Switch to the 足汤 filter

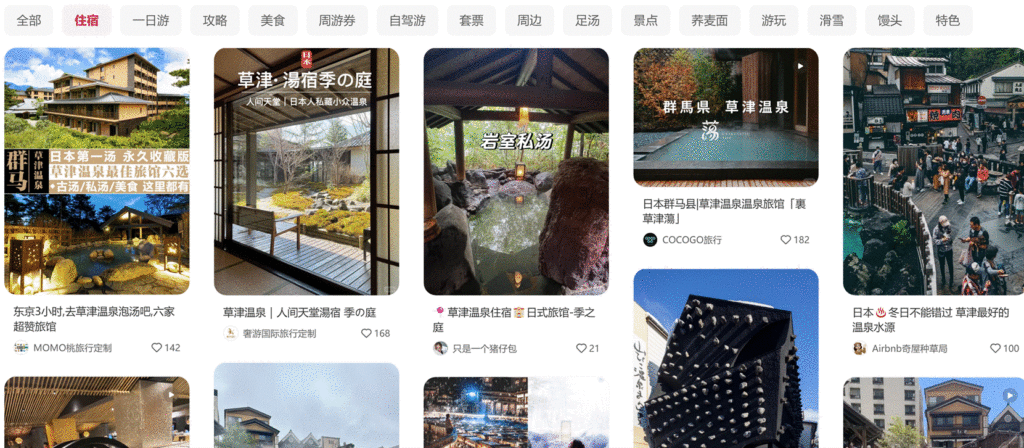(x=587, y=20)
